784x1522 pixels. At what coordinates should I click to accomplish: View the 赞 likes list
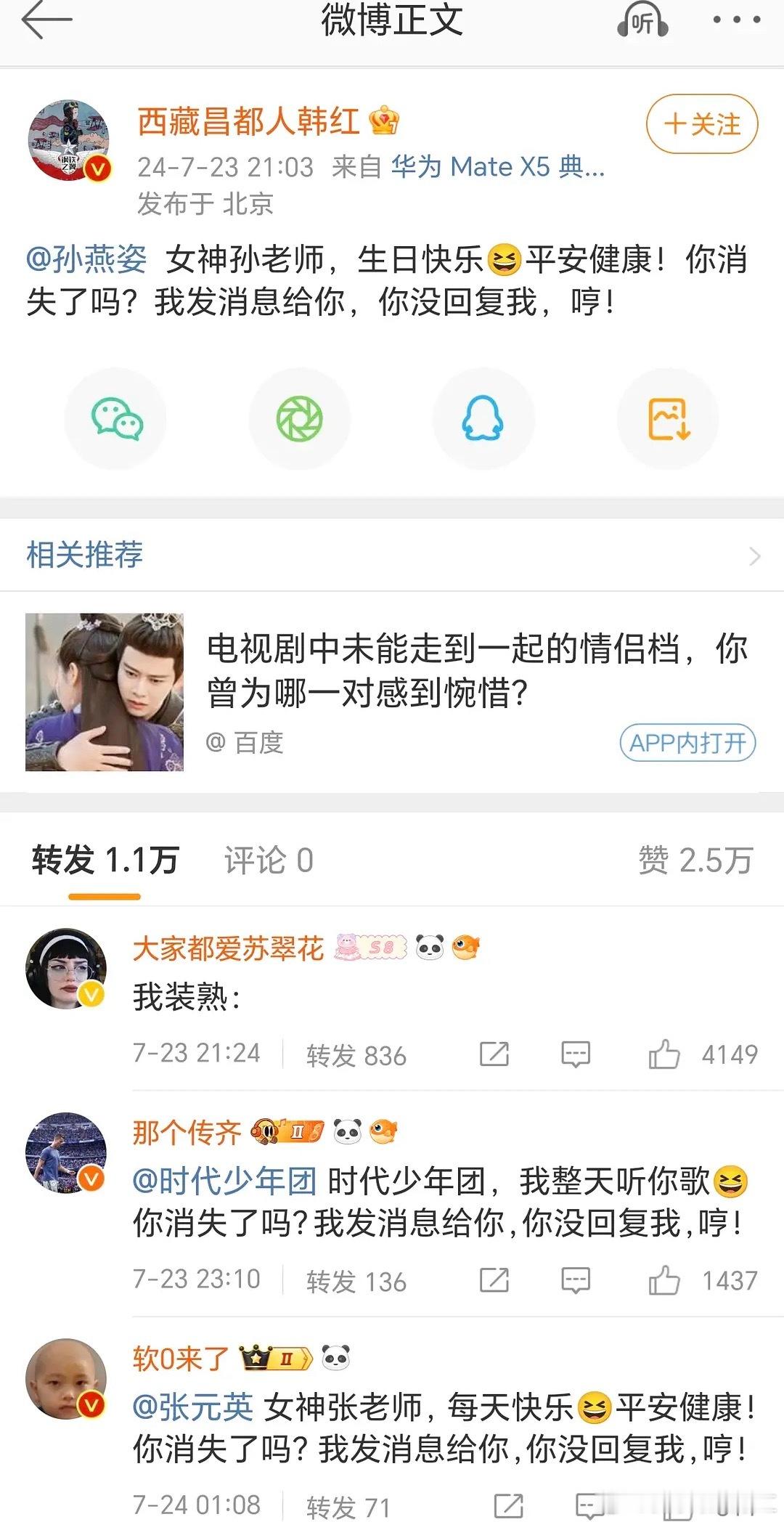pyautogui.click(x=695, y=860)
